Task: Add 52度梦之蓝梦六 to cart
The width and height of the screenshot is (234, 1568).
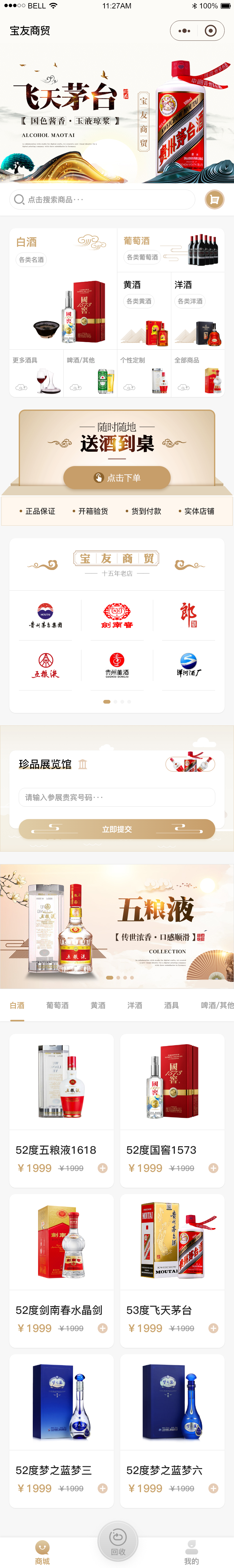Action: [x=213, y=1488]
